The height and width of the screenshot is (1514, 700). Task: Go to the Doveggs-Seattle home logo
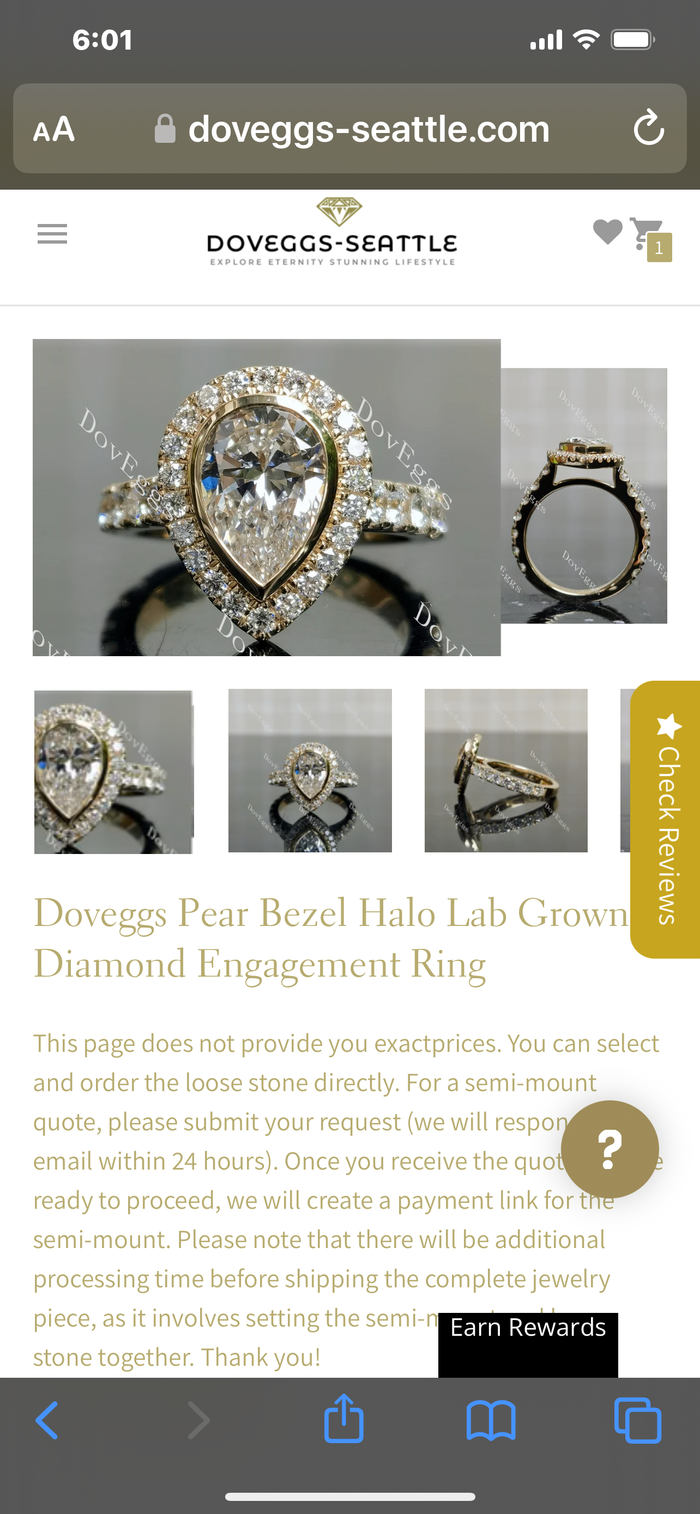coord(332,234)
